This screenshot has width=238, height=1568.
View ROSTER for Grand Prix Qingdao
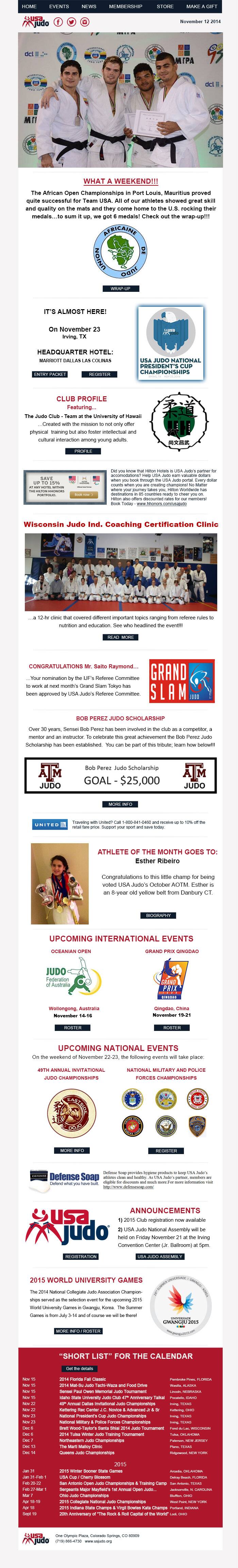tap(172, 1028)
